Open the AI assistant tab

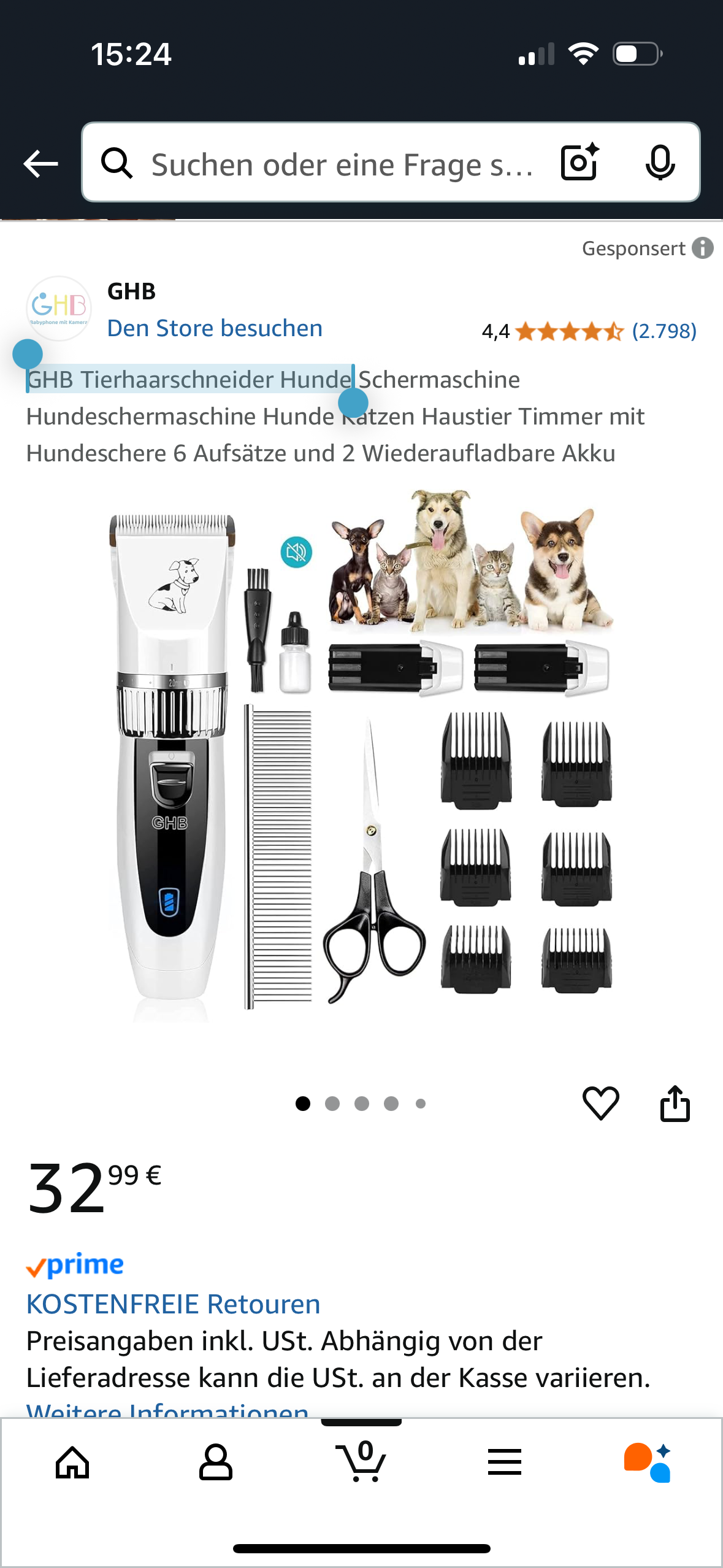pos(648,1462)
